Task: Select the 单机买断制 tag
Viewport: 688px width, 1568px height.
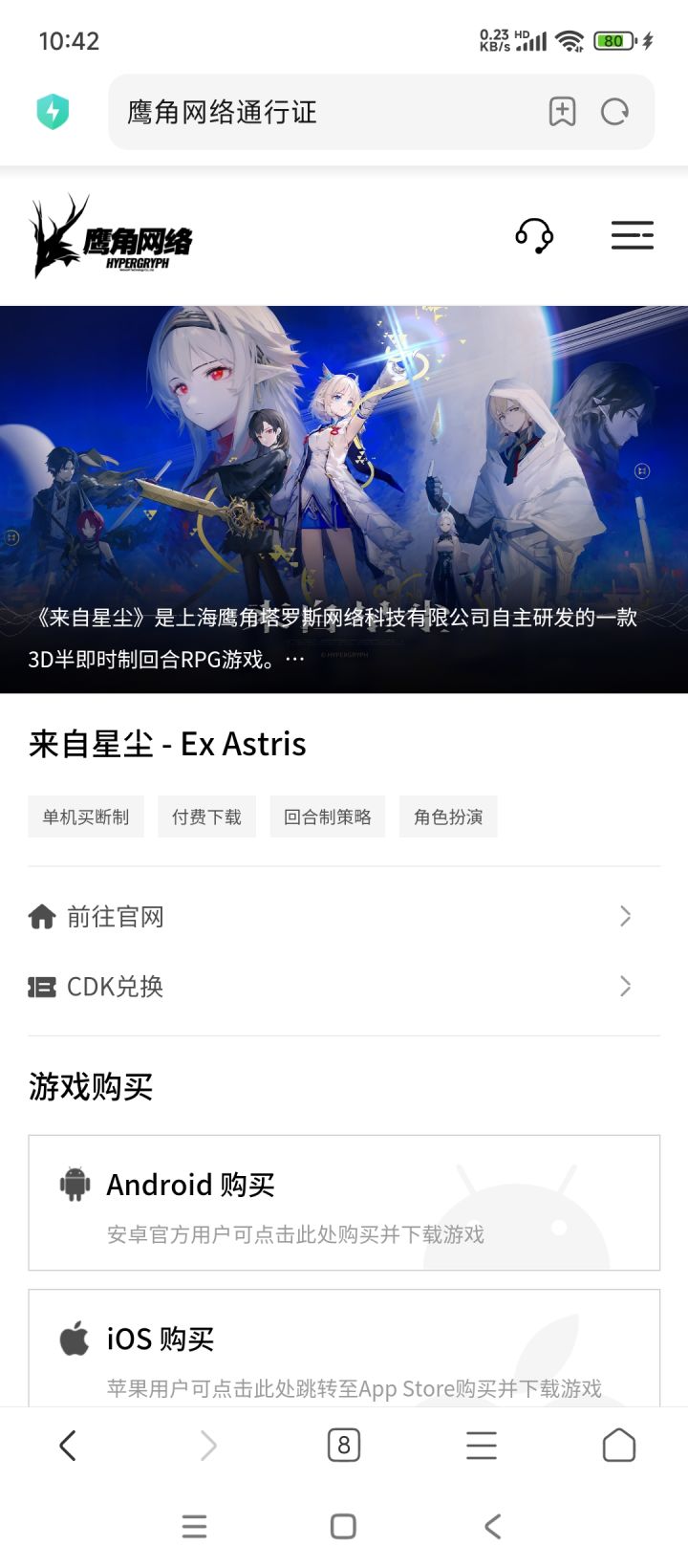Action: [x=86, y=817]
